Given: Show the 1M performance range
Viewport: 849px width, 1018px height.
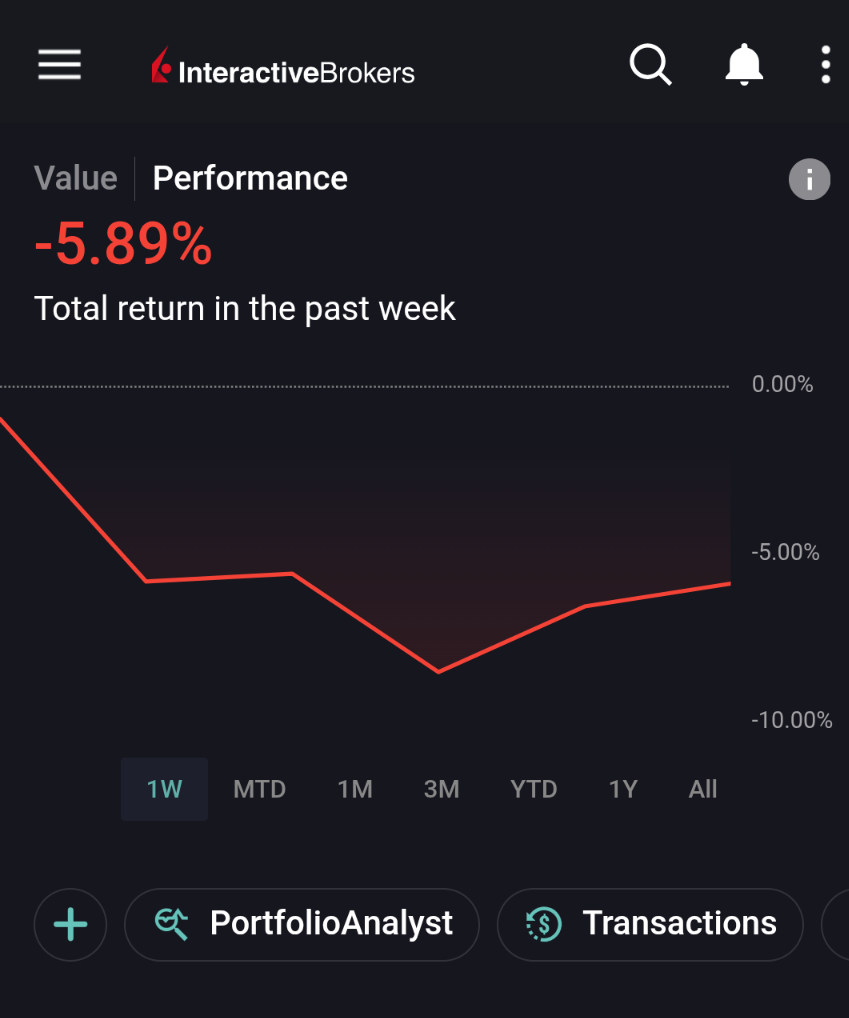Looking at the screenshot, I should point(355,789).
